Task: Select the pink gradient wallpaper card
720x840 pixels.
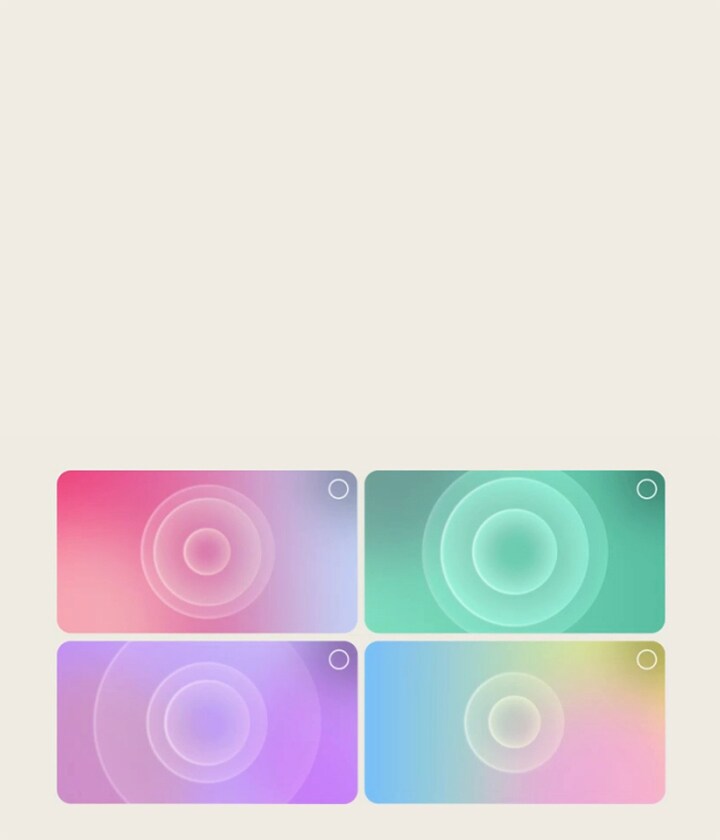Action: tap(207, 551)
